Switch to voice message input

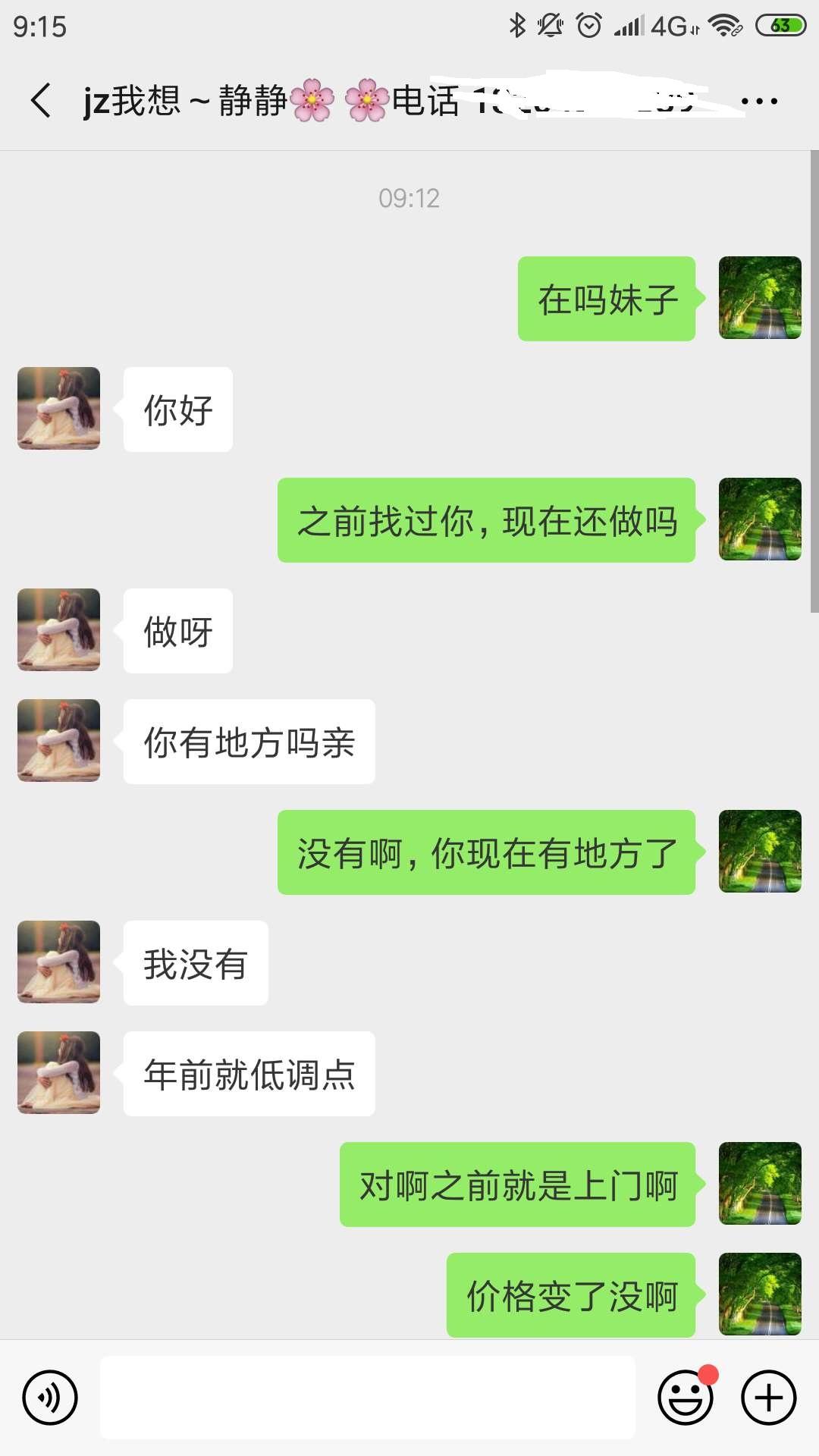(50, 1397)
